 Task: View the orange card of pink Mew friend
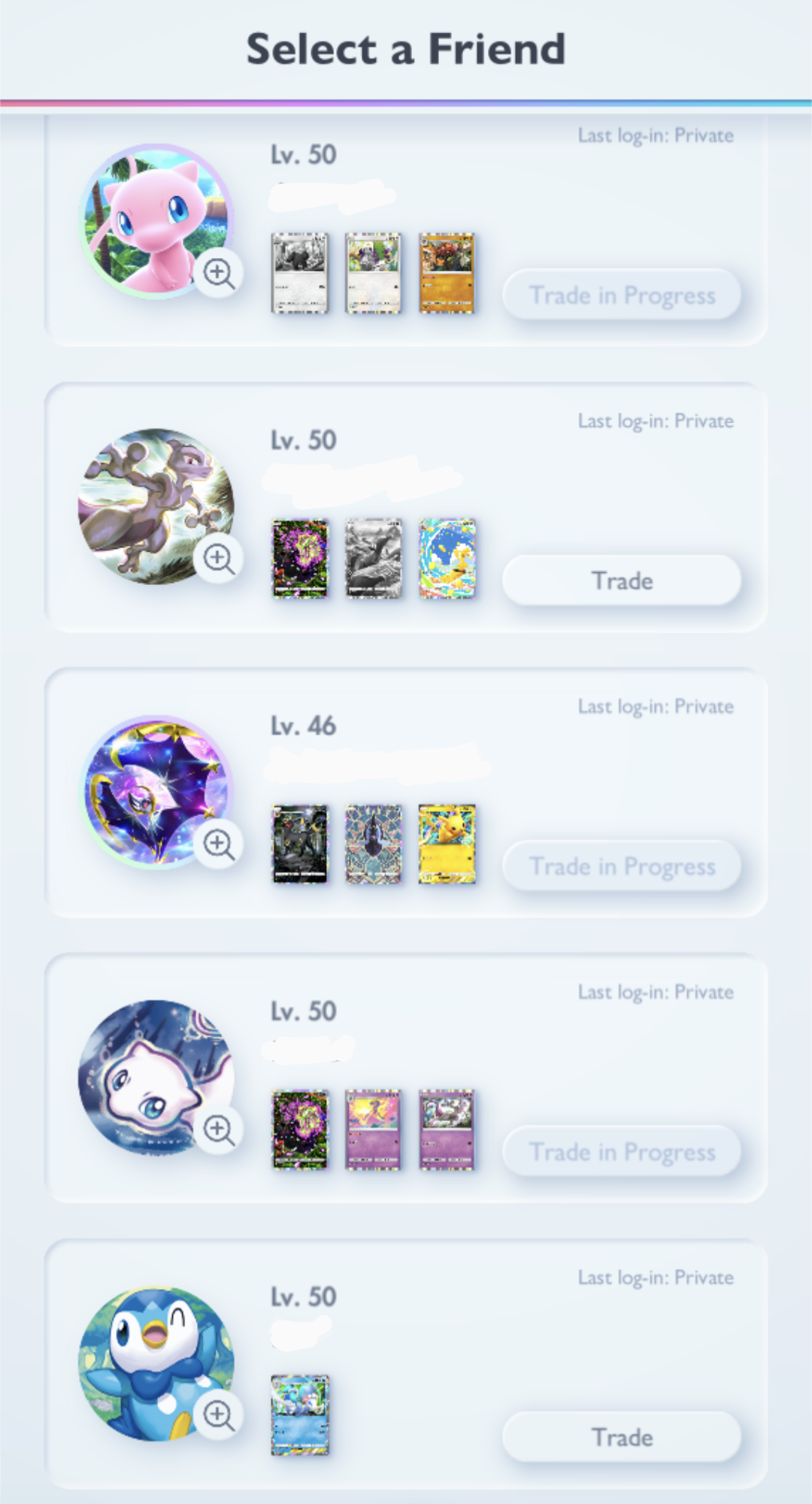[x=447, y=273]
